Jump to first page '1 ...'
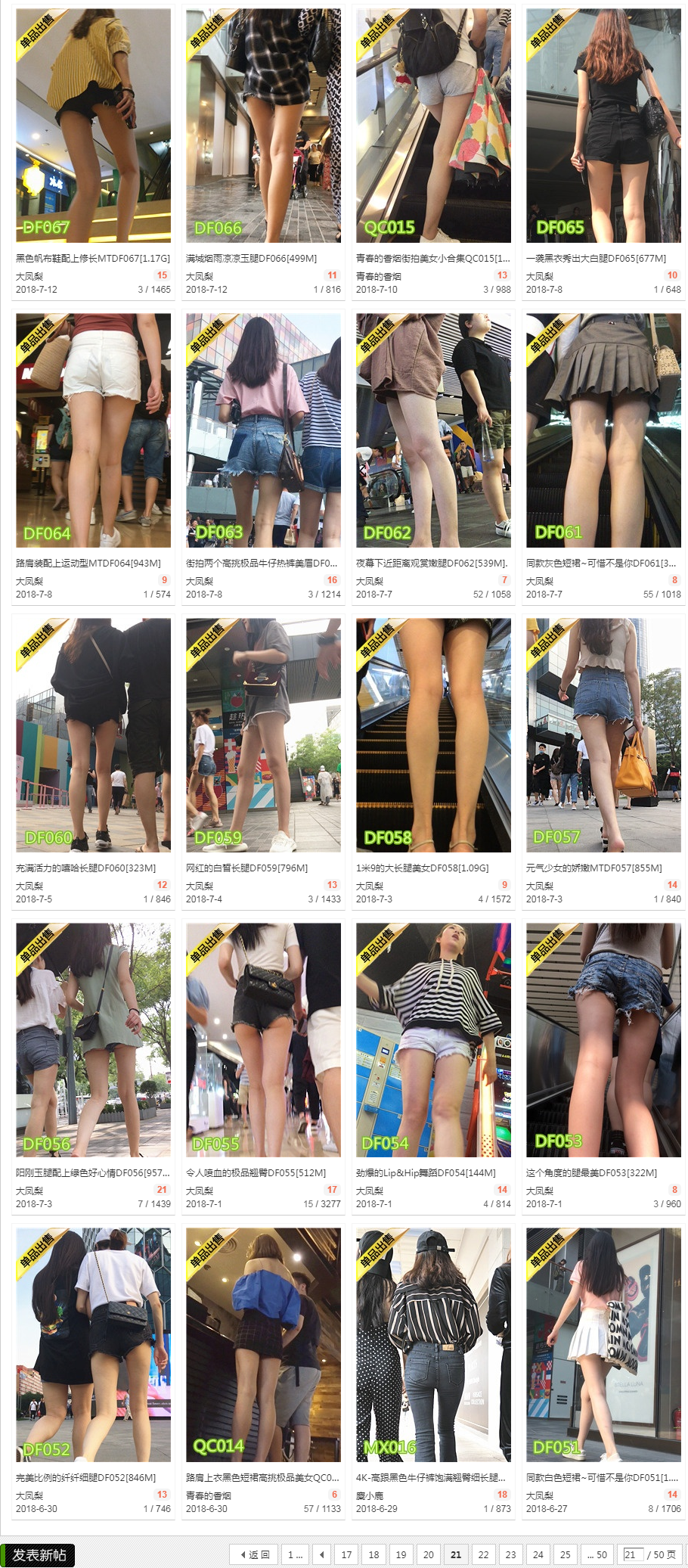The width and height of the screenshot is (688, 1568). (295, 1554)
